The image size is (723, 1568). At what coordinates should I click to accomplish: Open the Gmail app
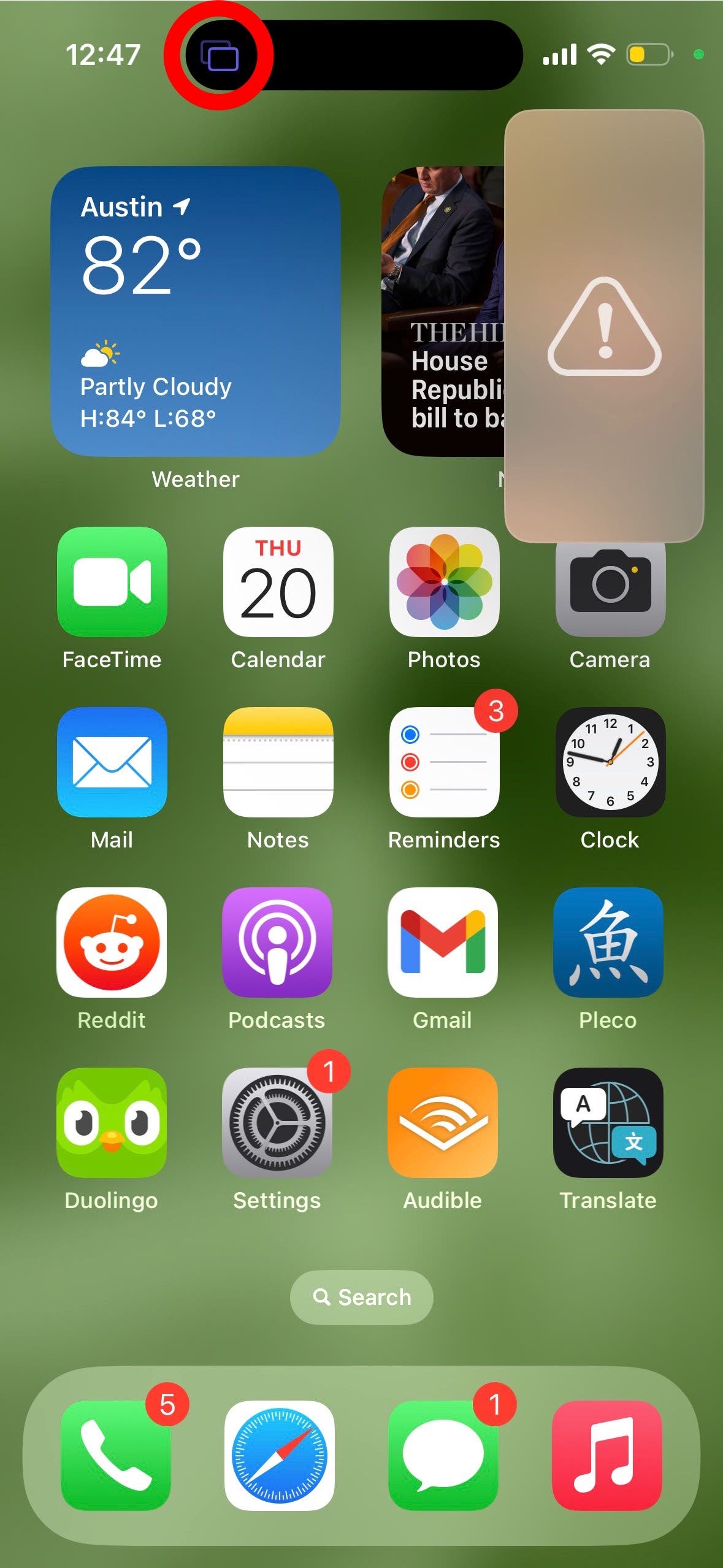[x=443, y=942]
